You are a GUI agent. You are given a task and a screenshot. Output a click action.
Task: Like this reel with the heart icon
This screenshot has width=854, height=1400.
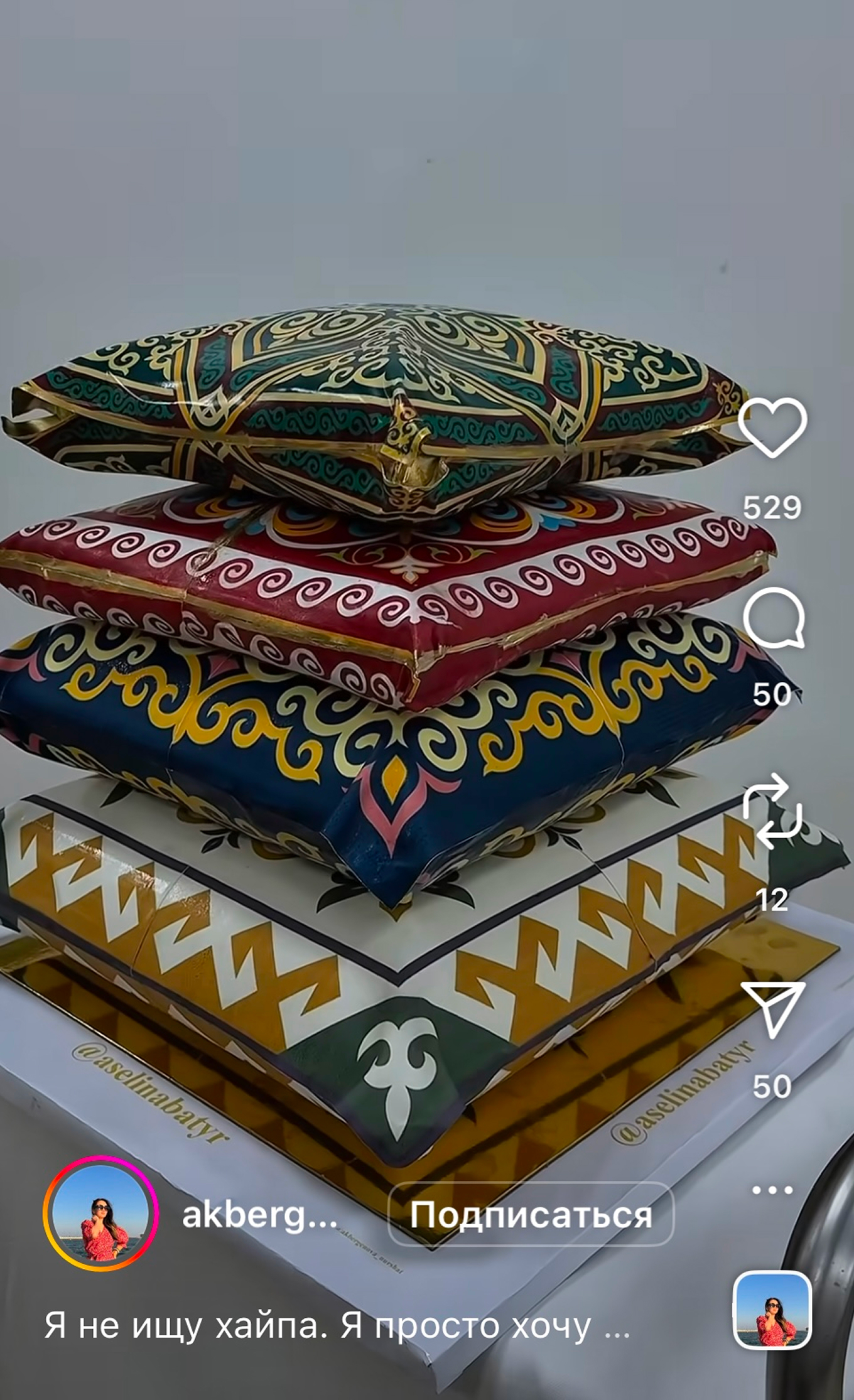[x=772, y=428]
